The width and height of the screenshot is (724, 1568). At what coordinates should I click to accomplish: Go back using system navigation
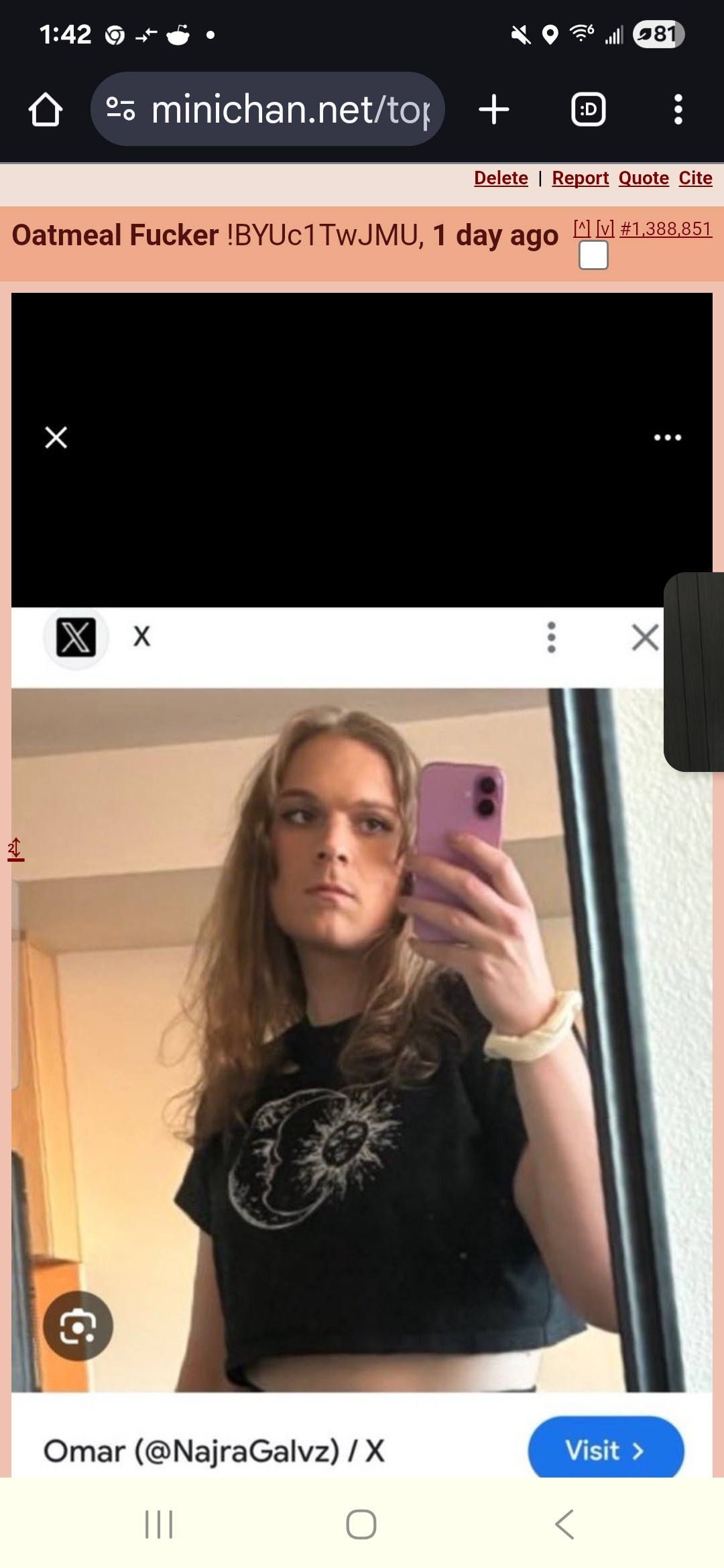(564, 1524)
